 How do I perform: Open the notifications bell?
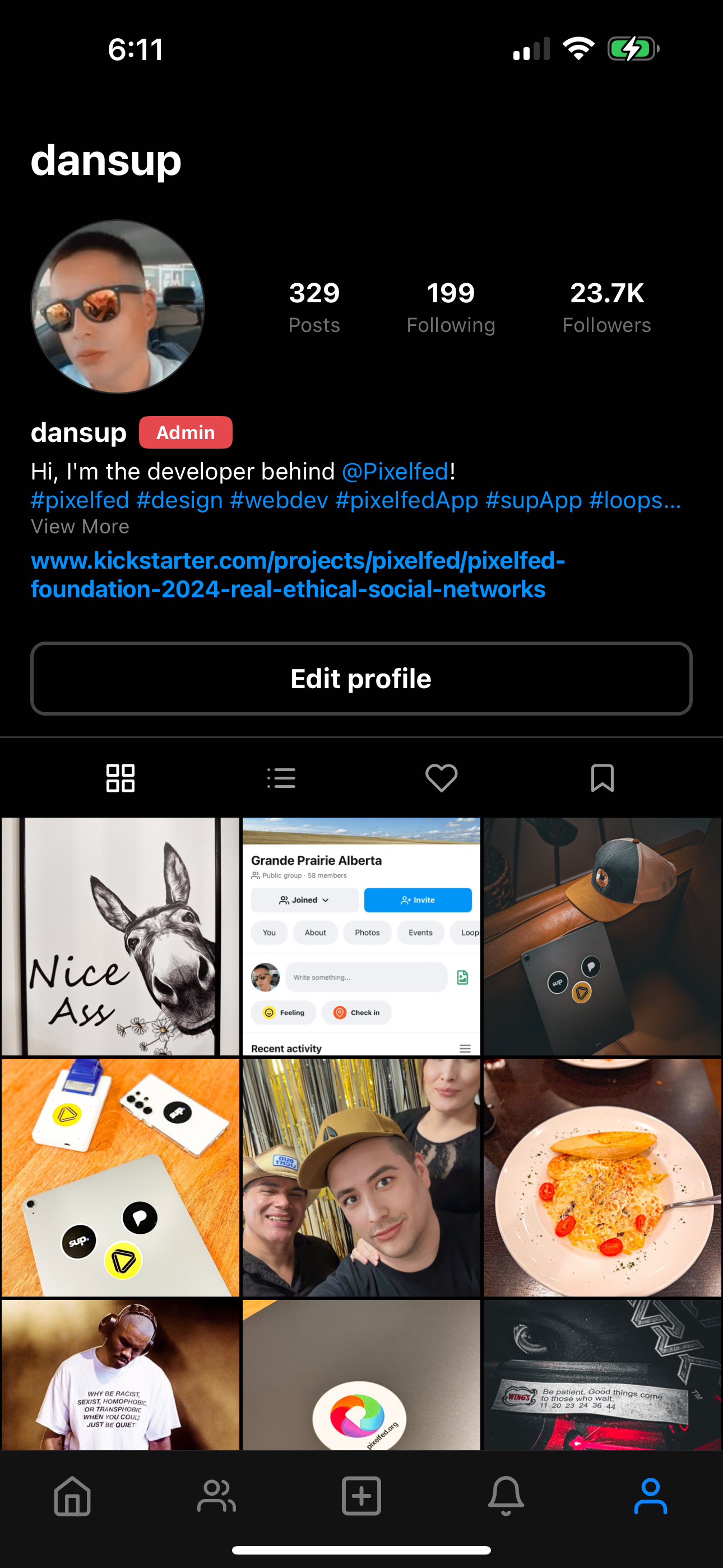tap(506, 1496)
